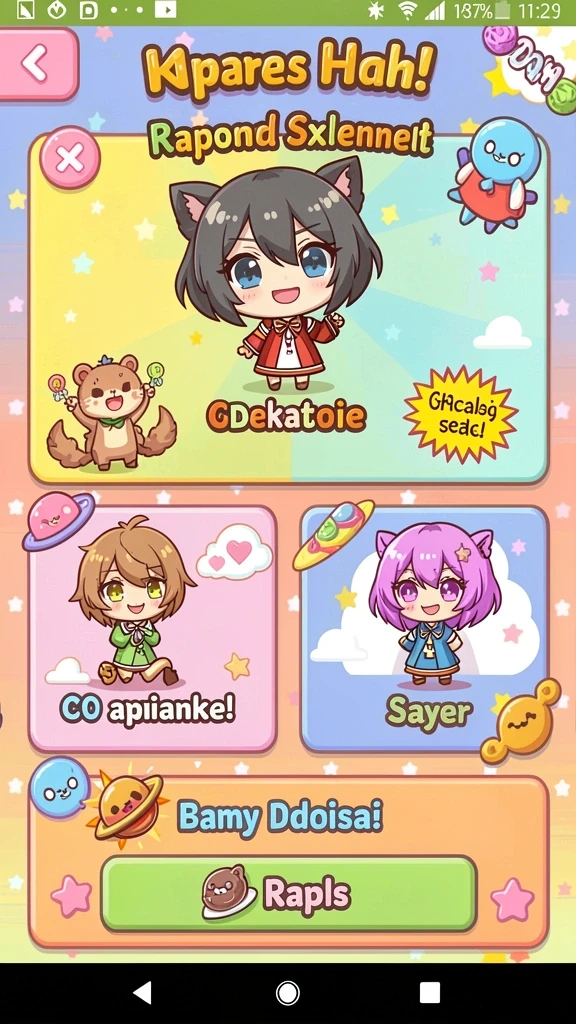Close the featured character panel

click(x=70, y=158)
